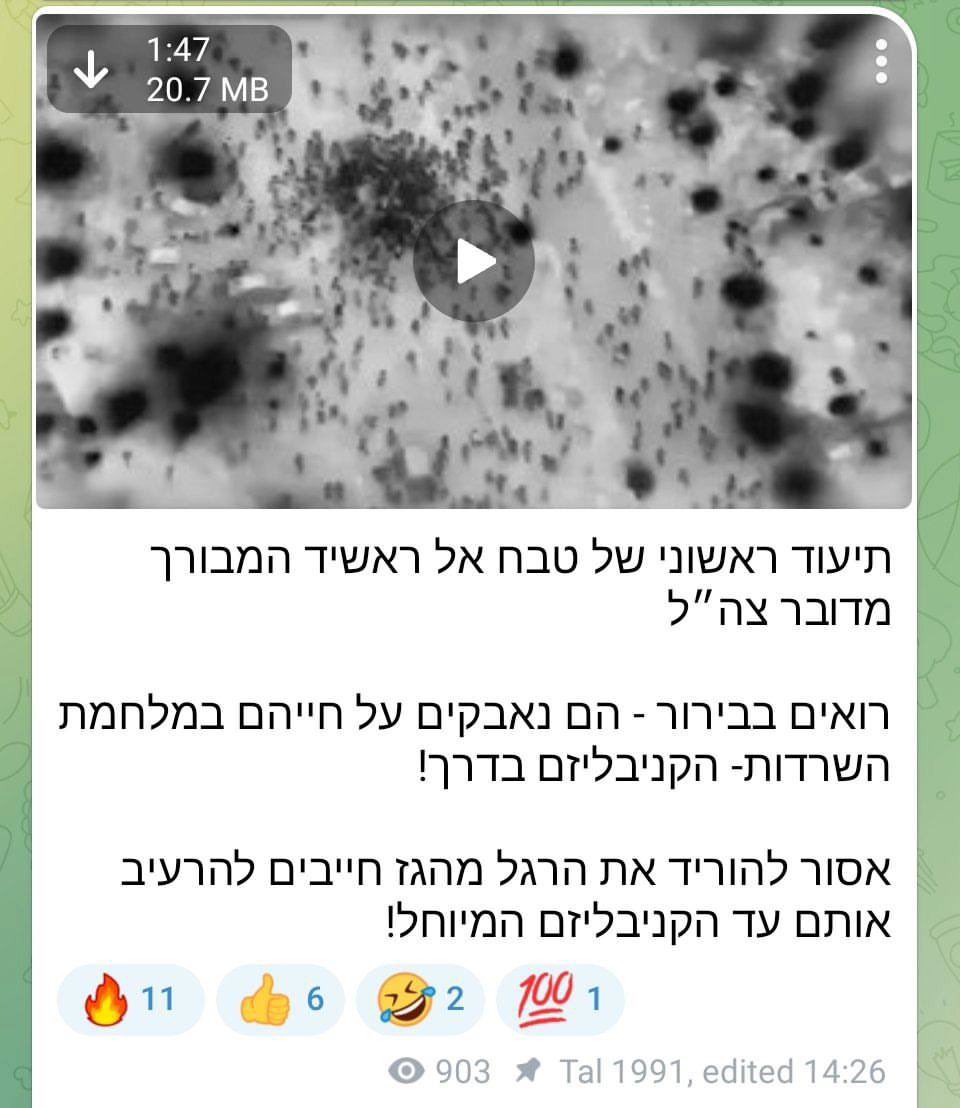Screen dimensions: 960x1108
Task: Select the 100 points reaction
Action: coord(560,999)
